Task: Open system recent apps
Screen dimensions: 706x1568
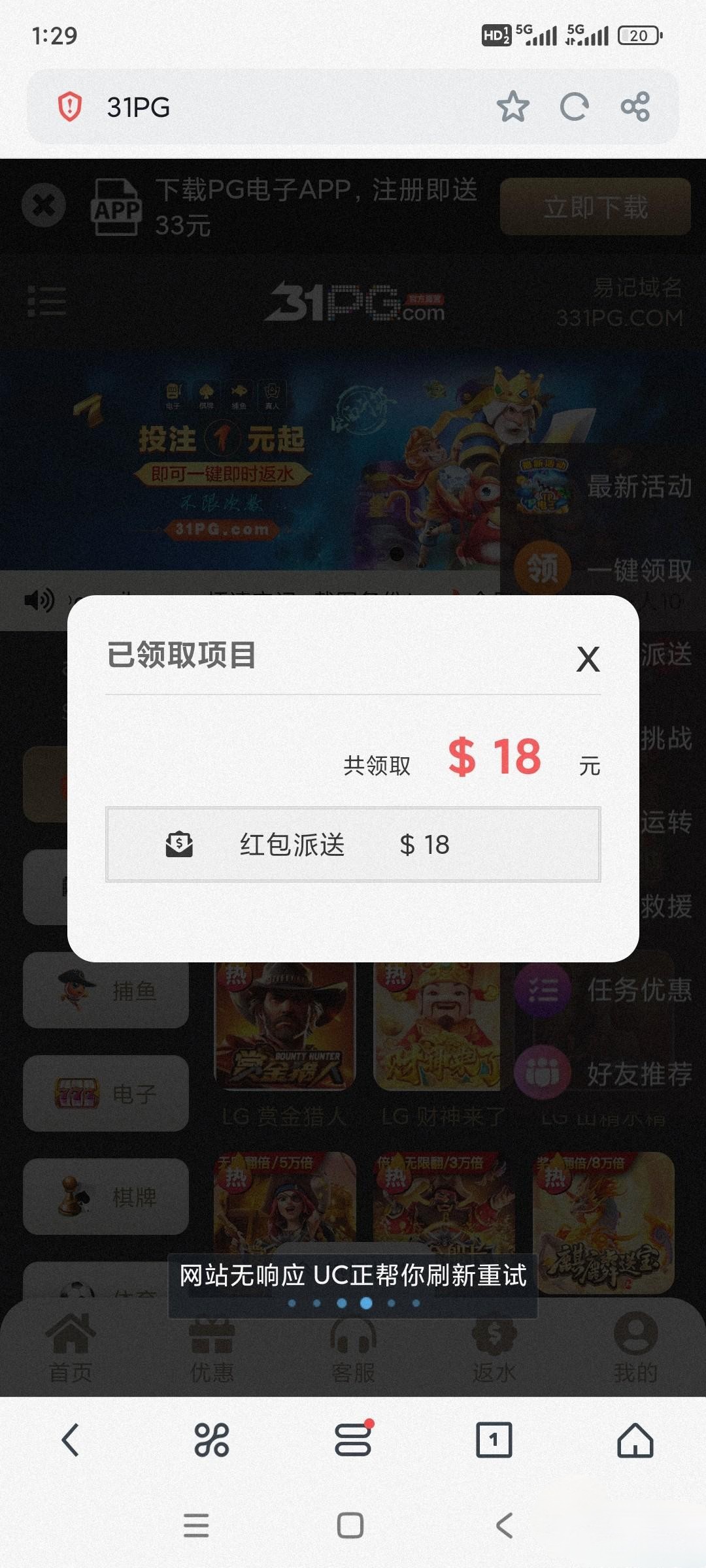Action: click(196, 1526)
